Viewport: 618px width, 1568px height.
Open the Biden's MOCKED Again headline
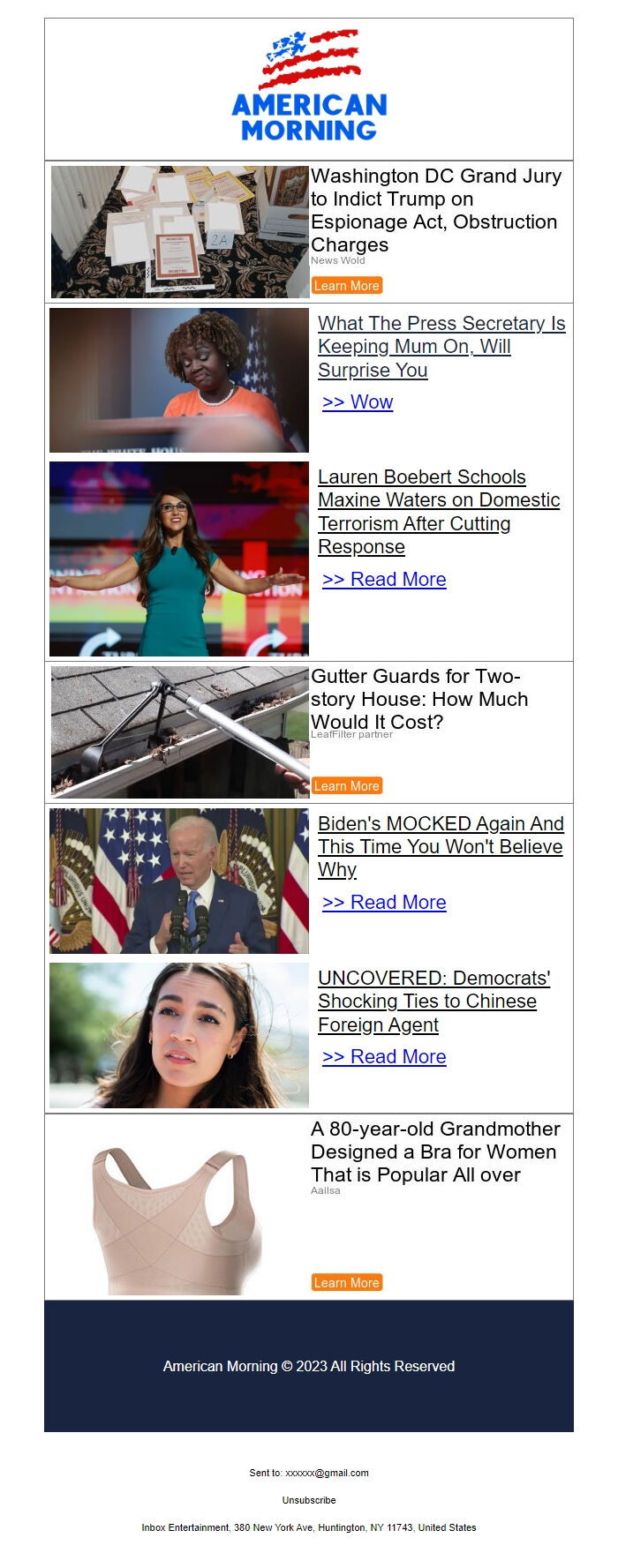click(x=440, y=846)
